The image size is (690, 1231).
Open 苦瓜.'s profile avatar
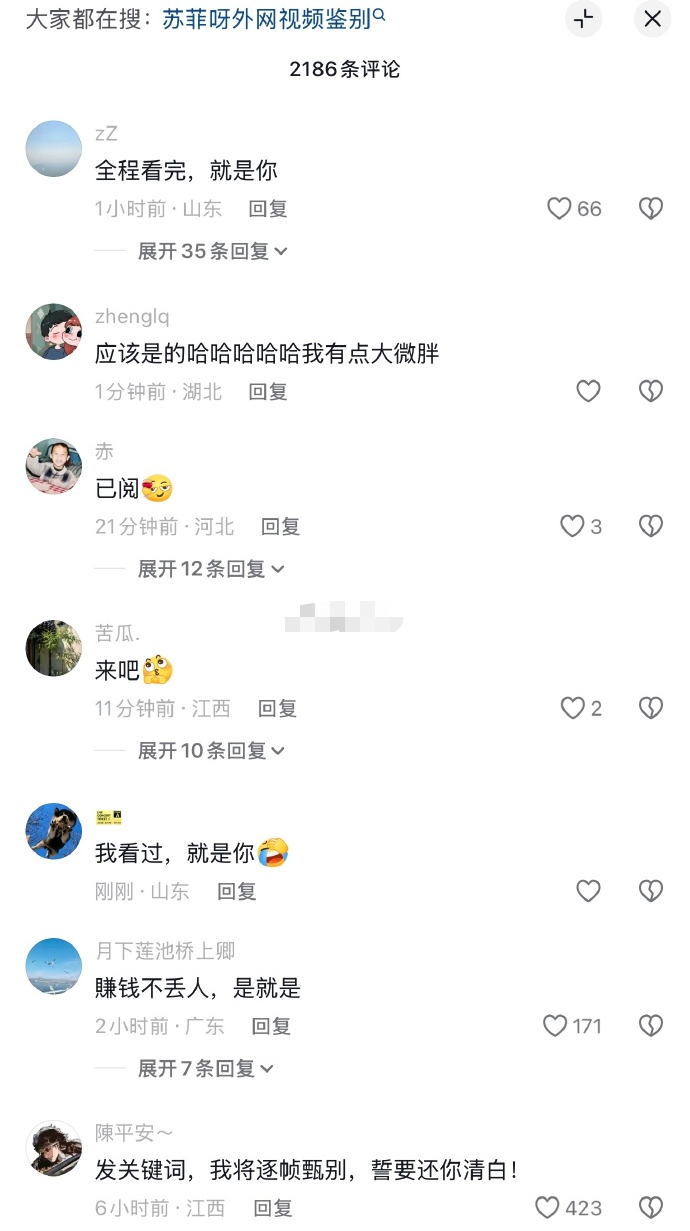(53, 648)
